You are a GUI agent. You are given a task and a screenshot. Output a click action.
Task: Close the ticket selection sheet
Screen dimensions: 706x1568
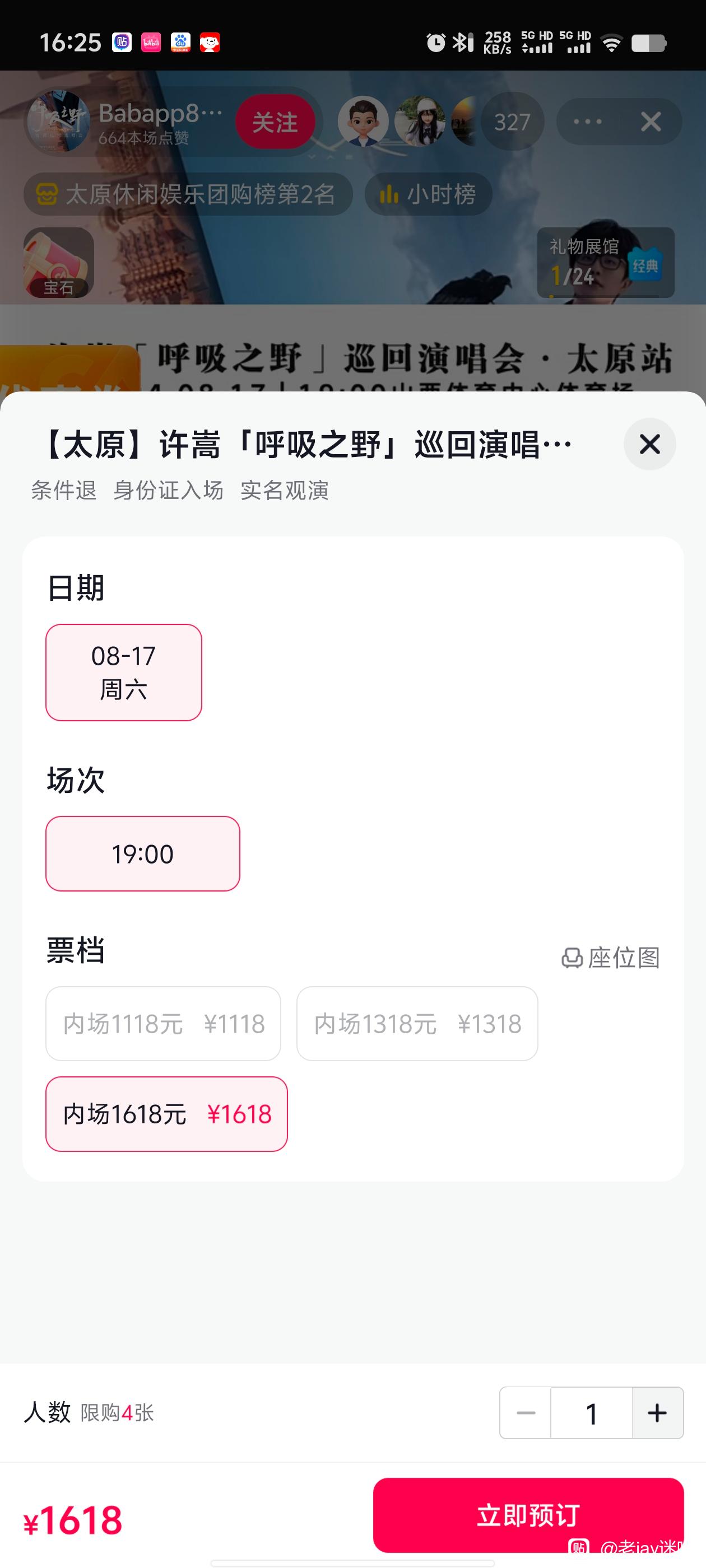(x=649, y=444)
